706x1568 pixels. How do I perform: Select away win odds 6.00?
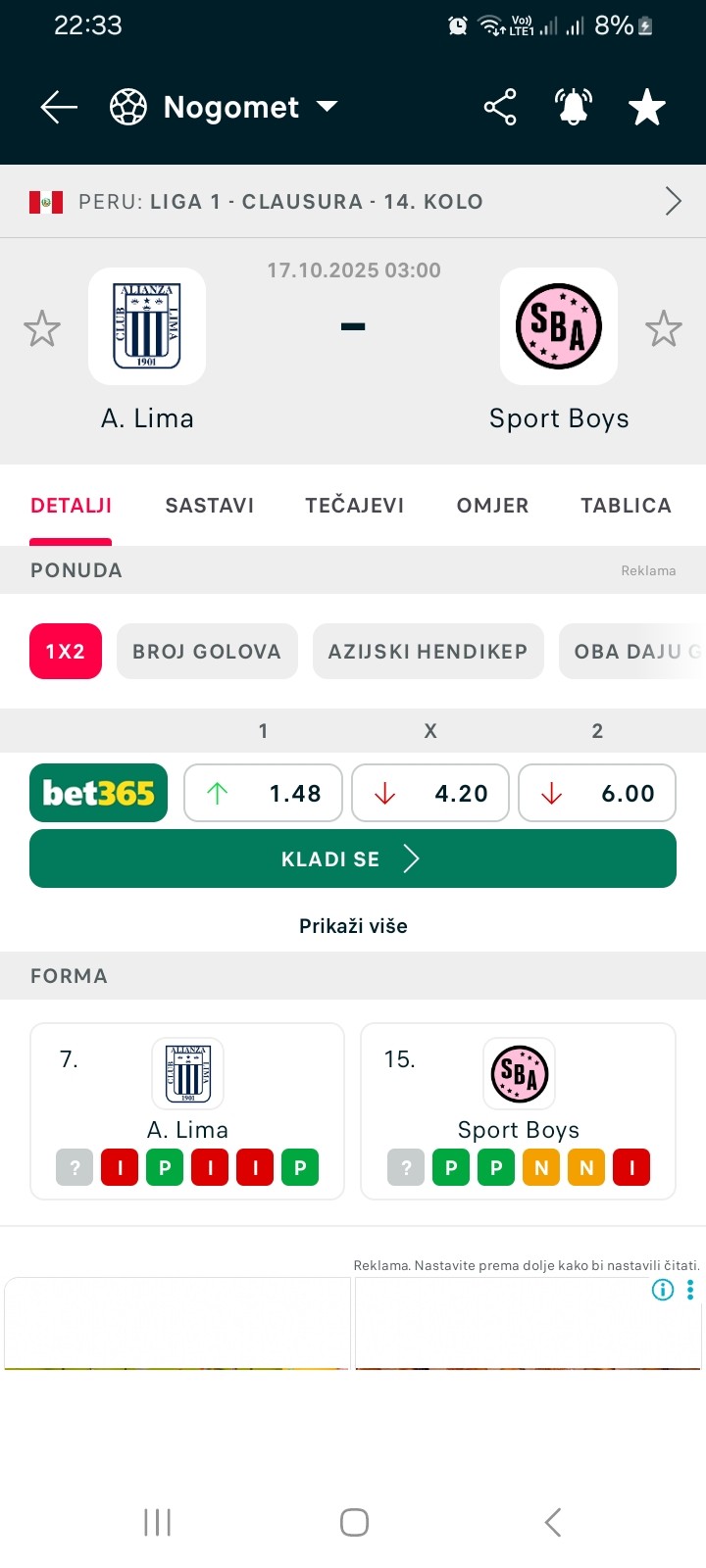click(596, 793)
